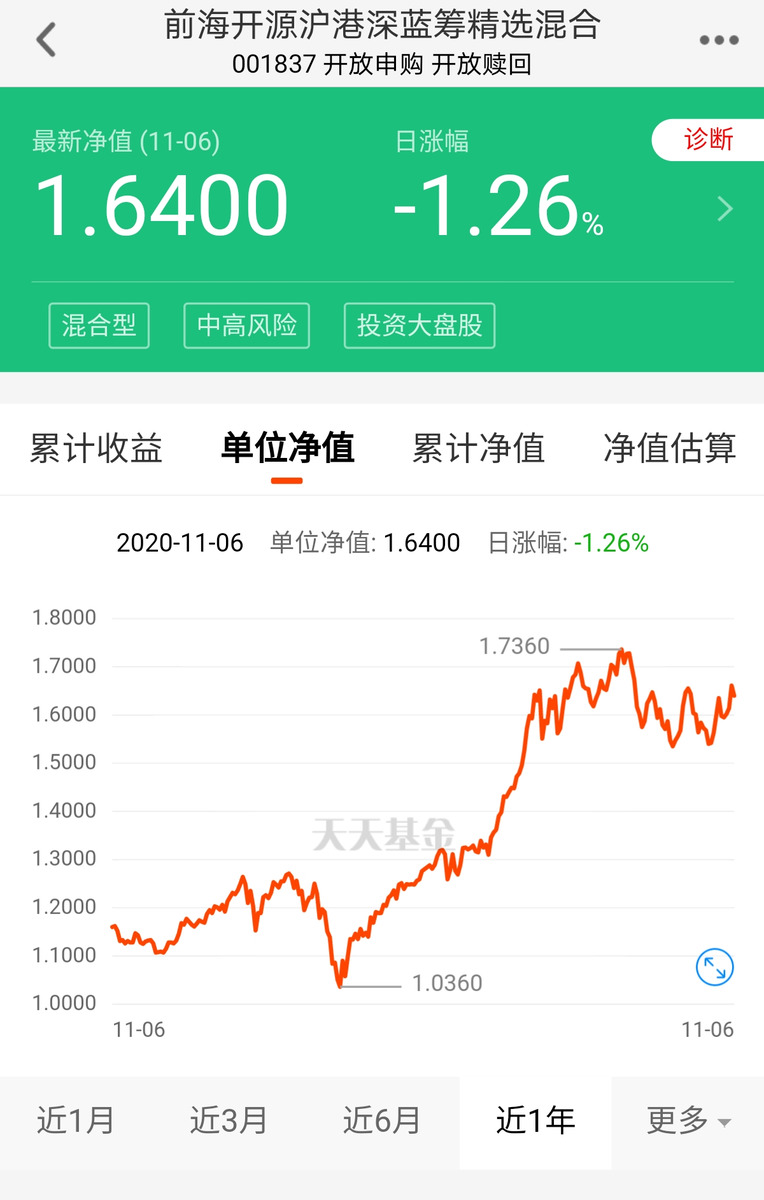Switch to the 累计净值 tab
The image size is (764, 1200).
tap(478, 449)
